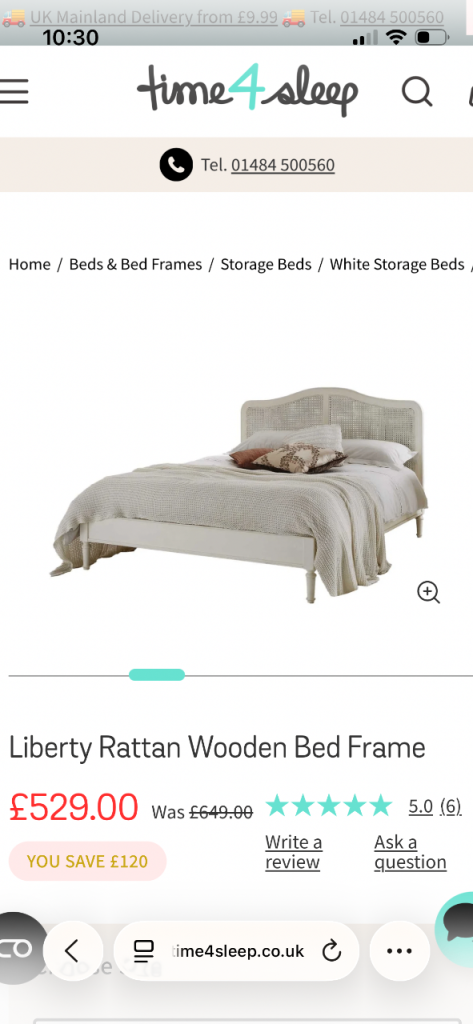Open the UK Mainland Delivery from £9.99 link
The height and width of the screenshot is (1024, 473).
(154, 18)
